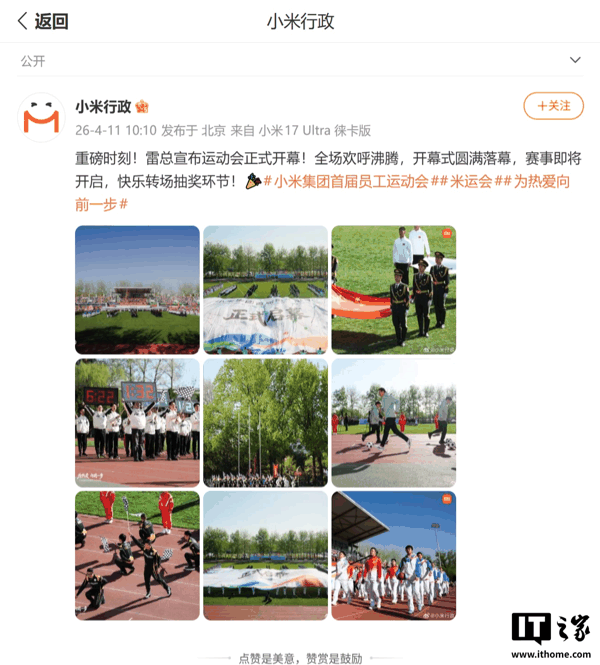
Task: Follow 小米行政 with the 关注 button
Action: [553, 105]
